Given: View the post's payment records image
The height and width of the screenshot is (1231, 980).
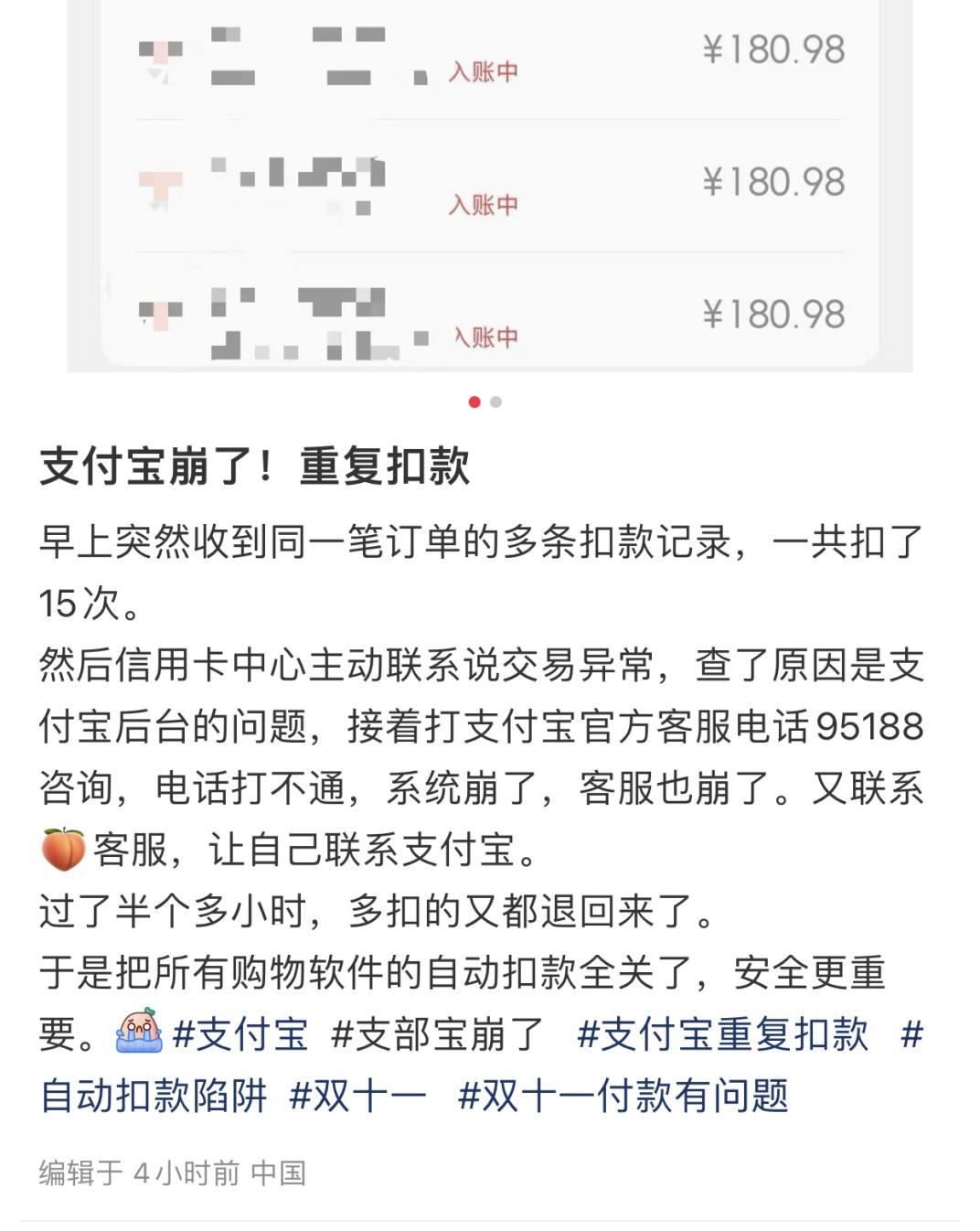Looking at the screenshot, I should pyautogui.click(x=489, y=183).
